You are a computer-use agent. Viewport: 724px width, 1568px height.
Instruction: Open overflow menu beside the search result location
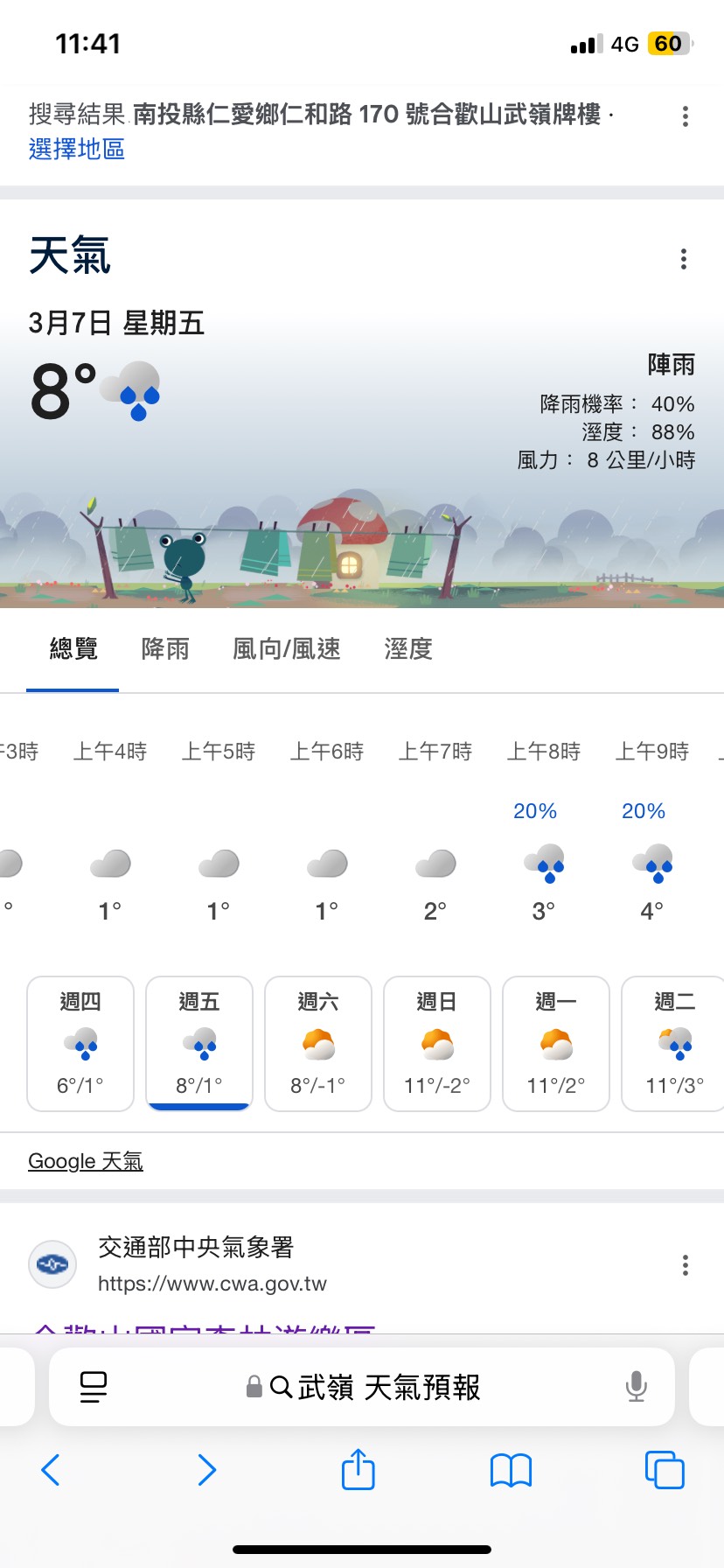[x=685, y=116]
